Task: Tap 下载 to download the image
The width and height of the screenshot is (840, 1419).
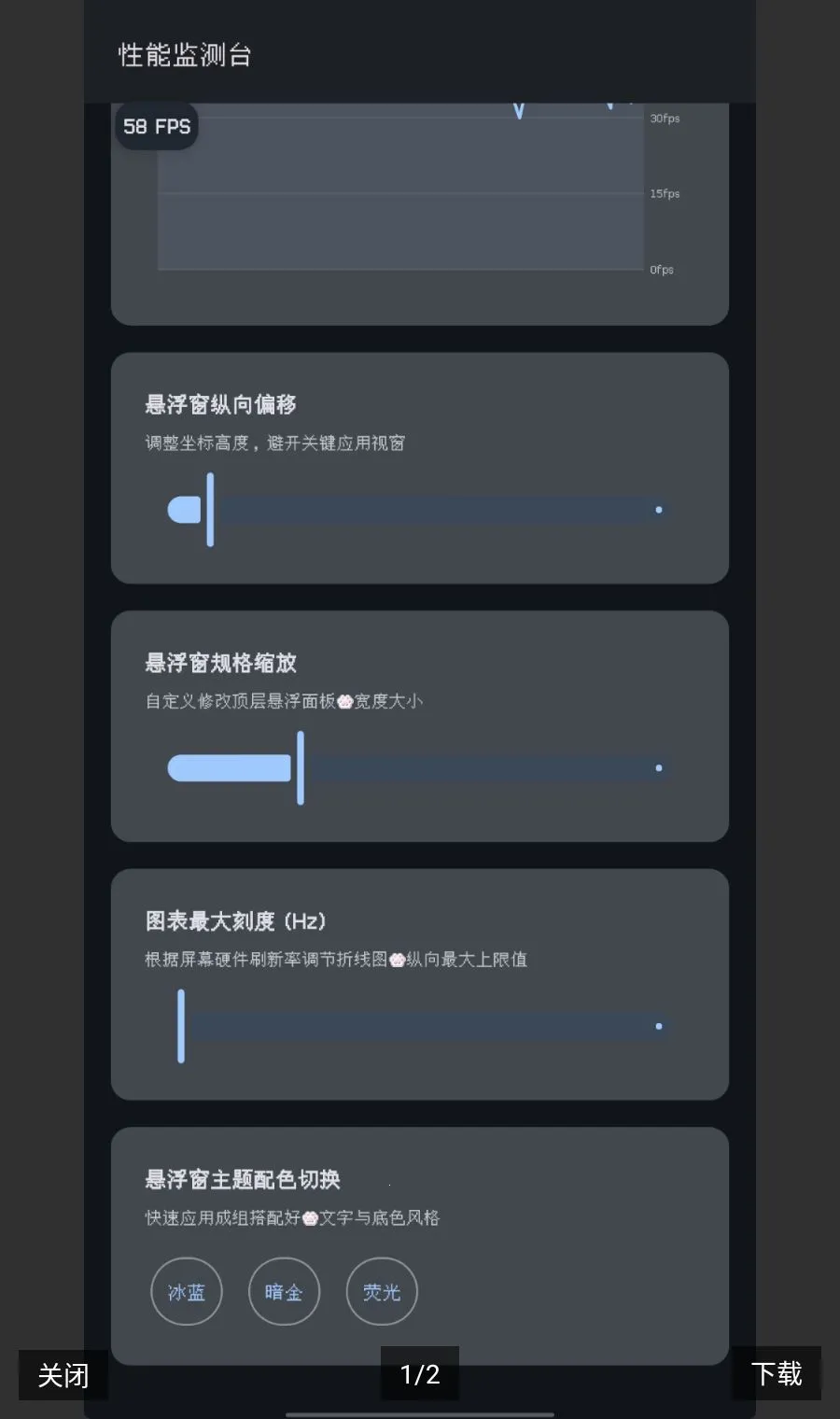Action: (777, 1373)
